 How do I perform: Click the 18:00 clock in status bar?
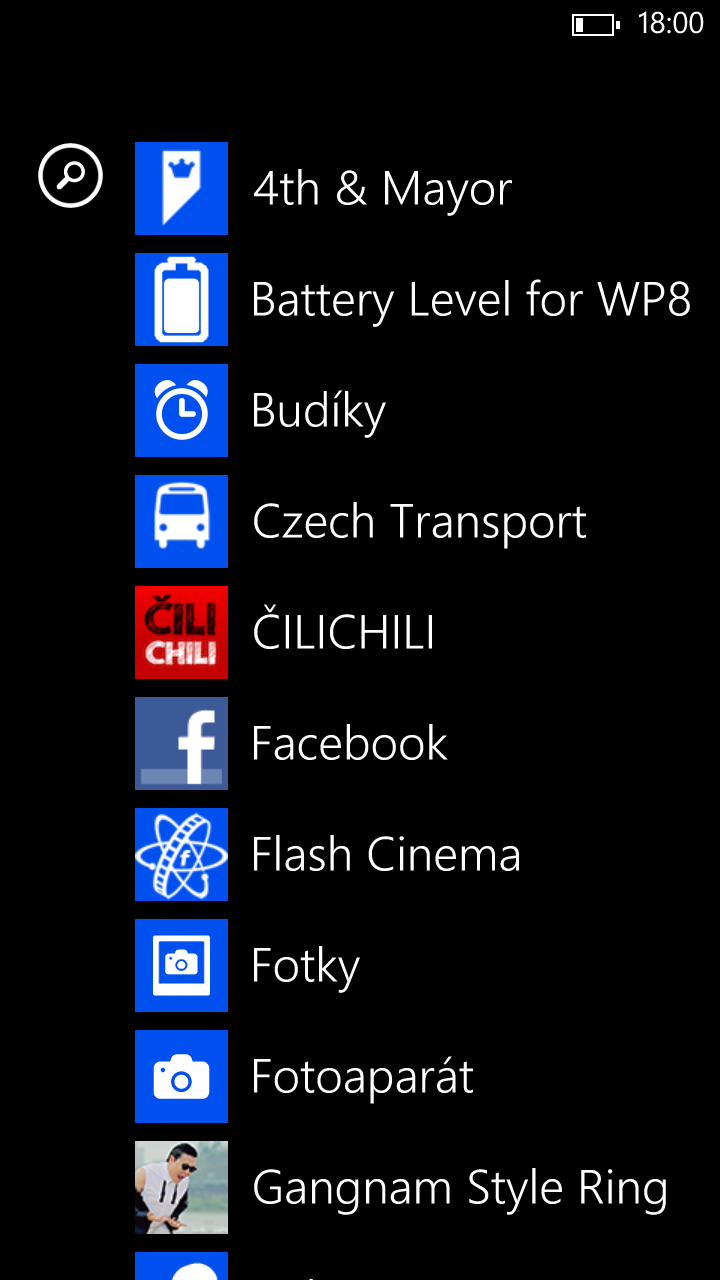coord(668,24)
